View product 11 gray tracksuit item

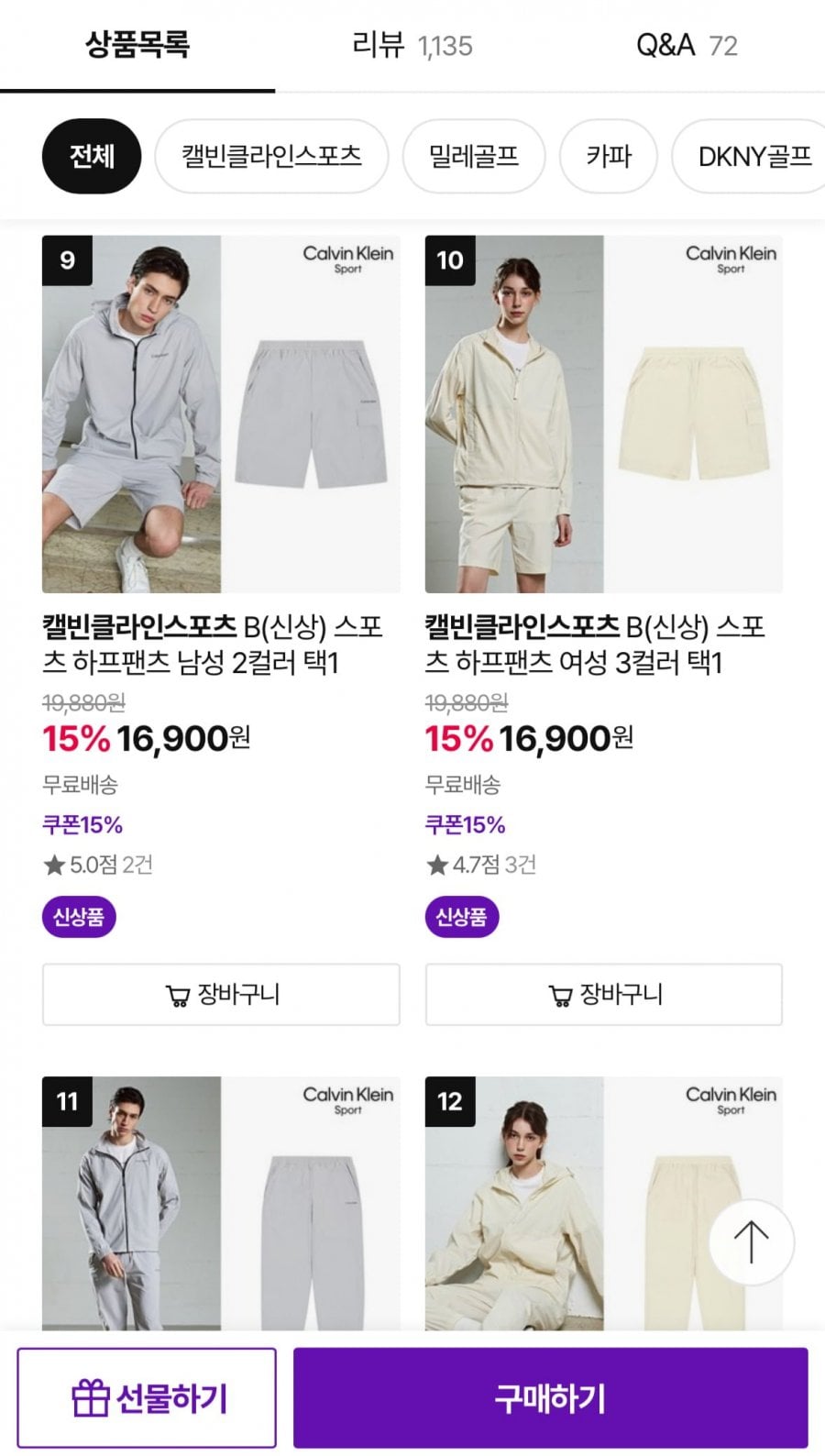(x=221, y=1203)
